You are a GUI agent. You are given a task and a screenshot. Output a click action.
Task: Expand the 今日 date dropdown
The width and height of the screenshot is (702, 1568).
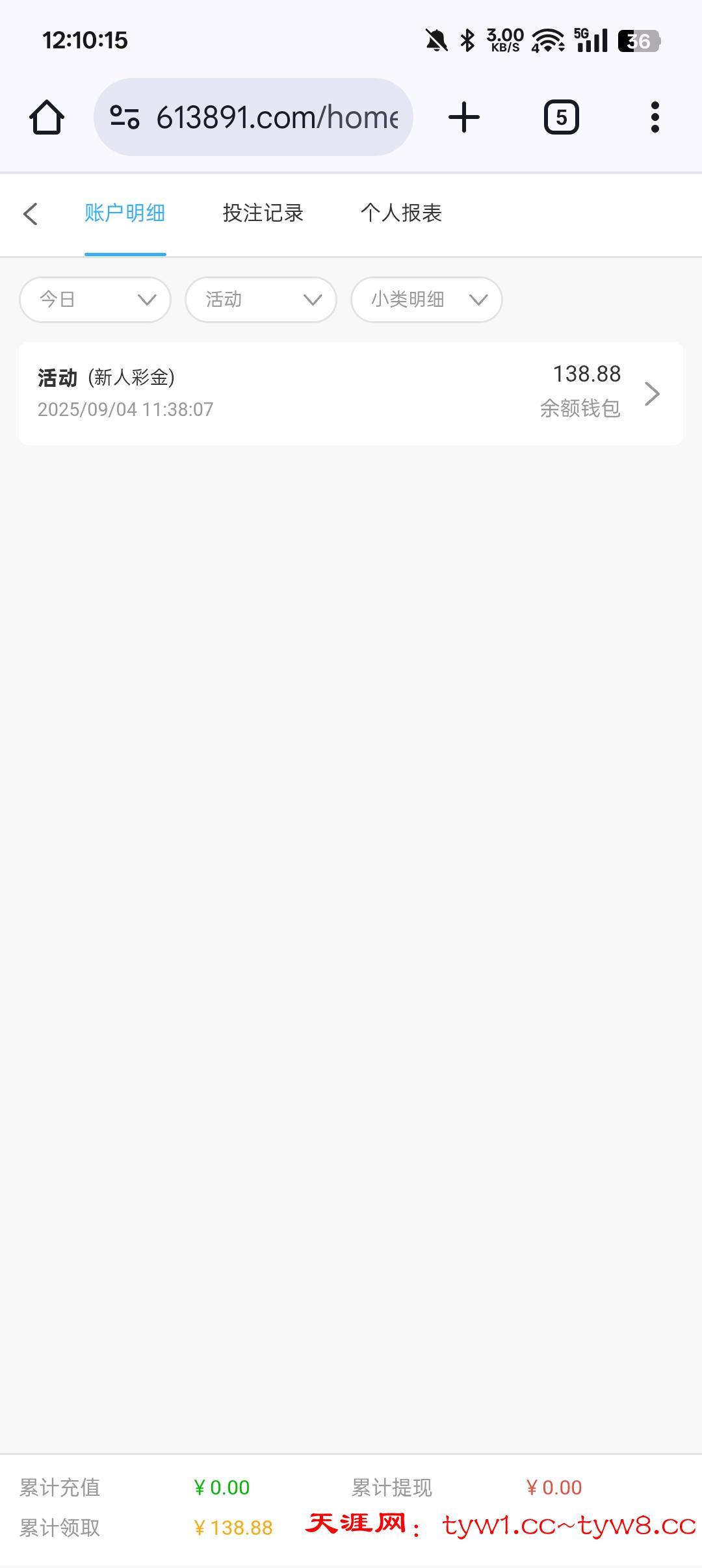96,300
